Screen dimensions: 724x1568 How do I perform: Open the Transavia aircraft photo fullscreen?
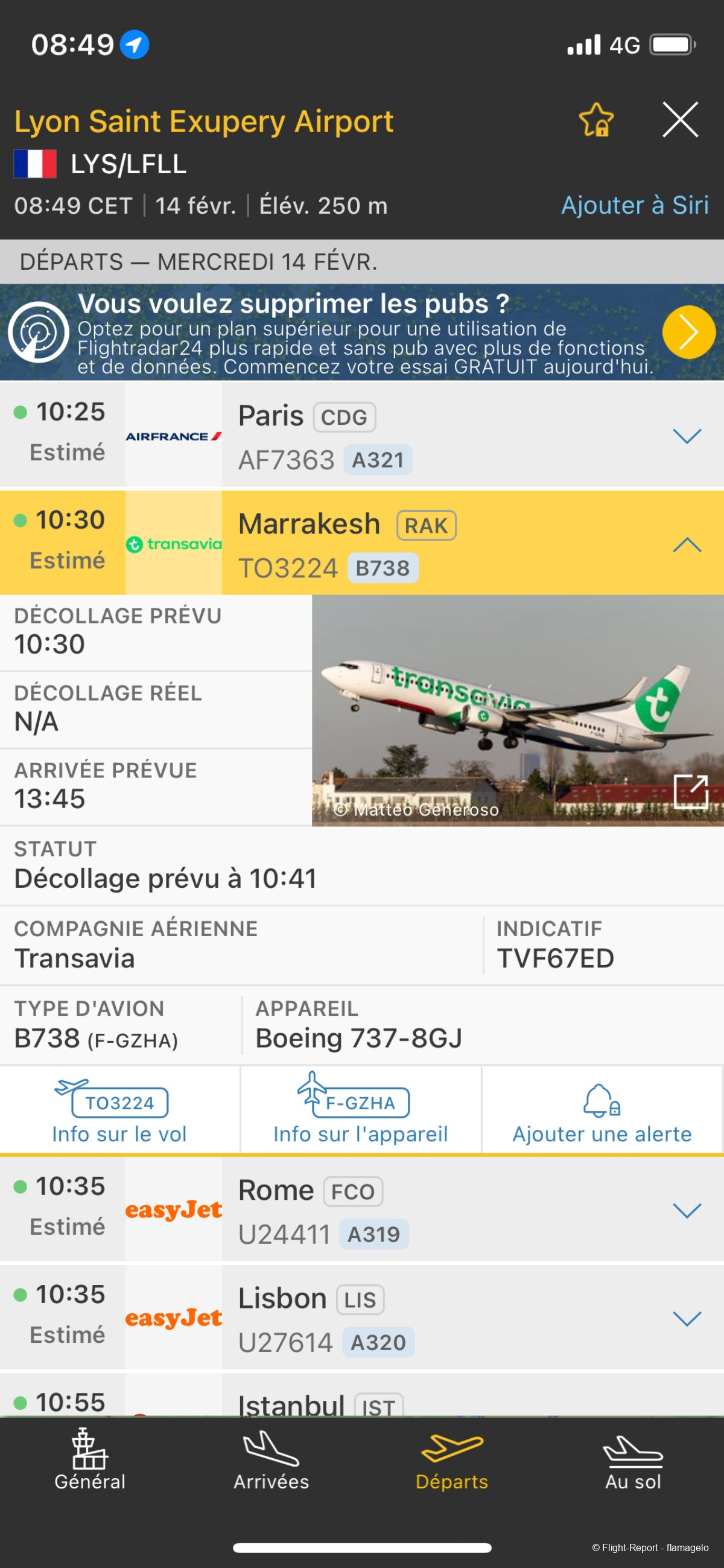pos(691,791)
